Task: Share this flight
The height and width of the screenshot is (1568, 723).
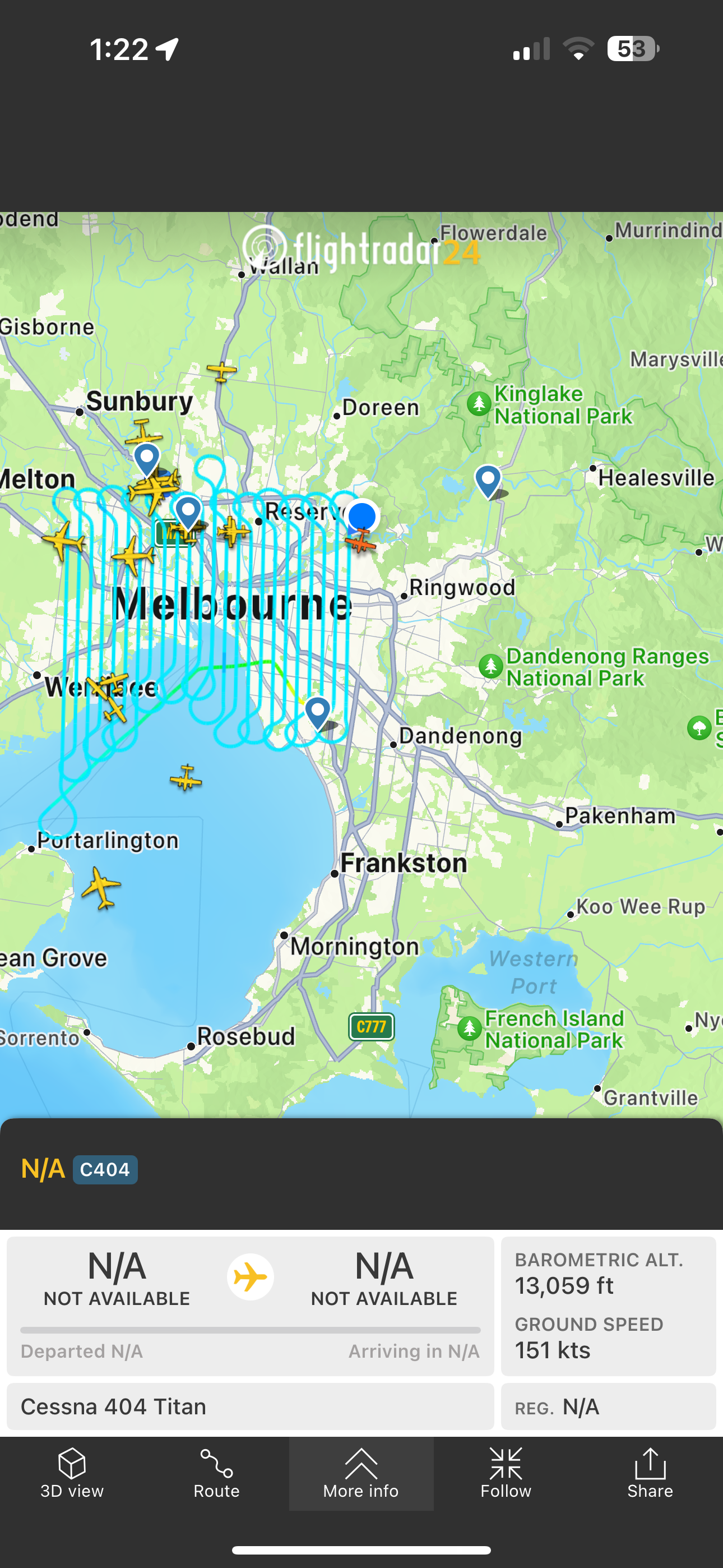Action: [x=650, y=1473]
